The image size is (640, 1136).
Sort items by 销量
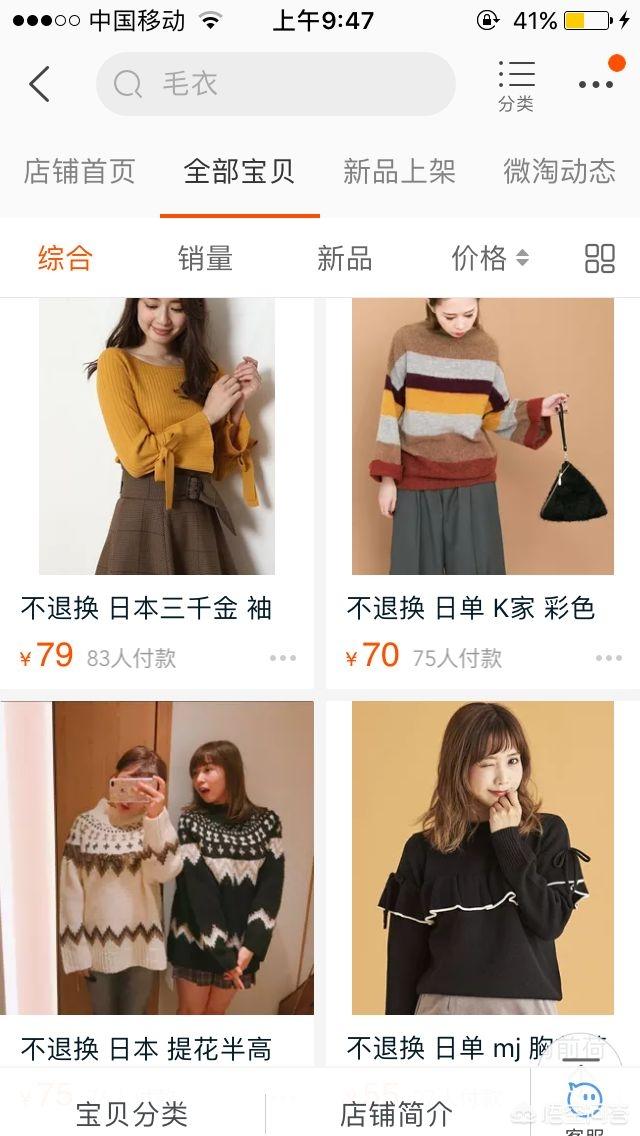point(205,258)
